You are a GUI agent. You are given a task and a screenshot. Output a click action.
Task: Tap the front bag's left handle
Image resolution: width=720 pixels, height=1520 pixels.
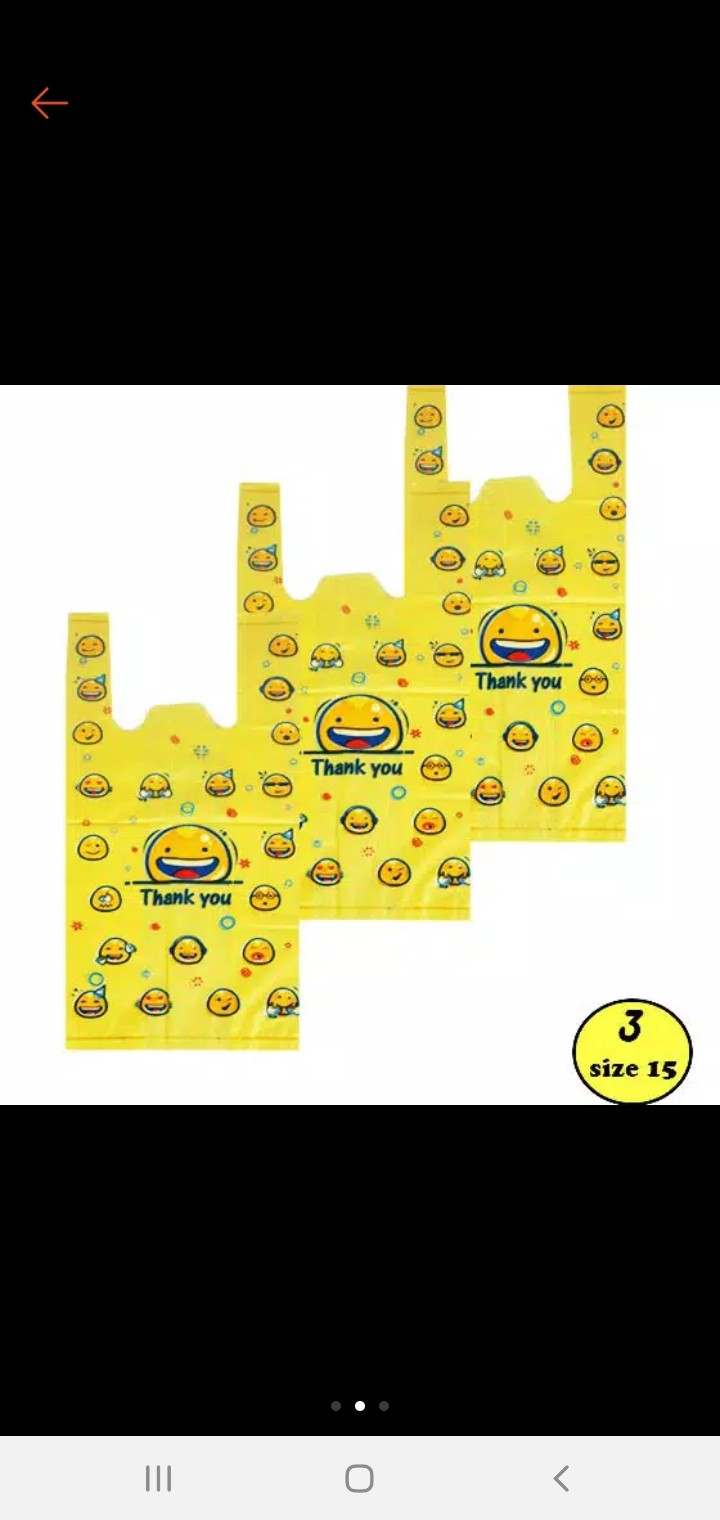coord(90,660)
